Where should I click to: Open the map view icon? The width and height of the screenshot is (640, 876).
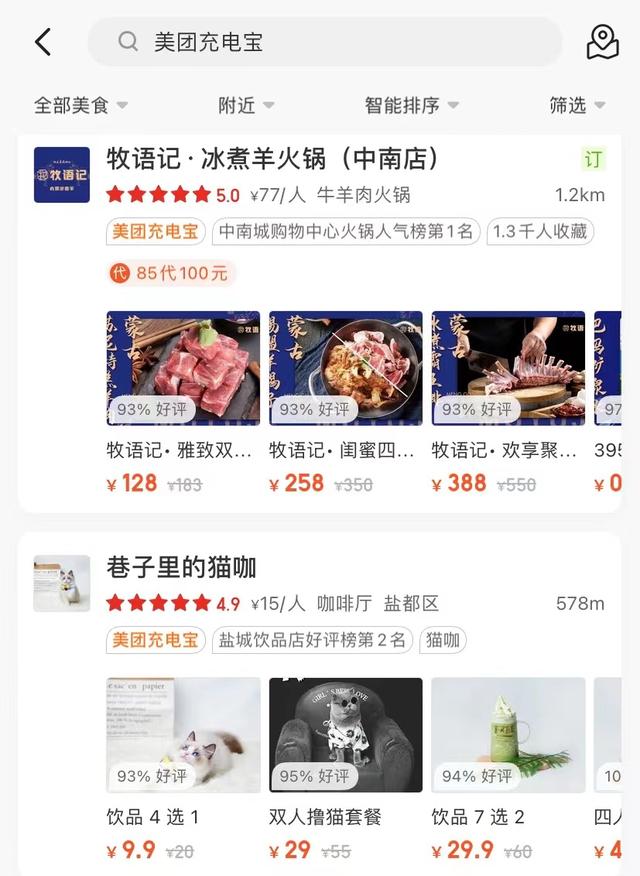602,42
